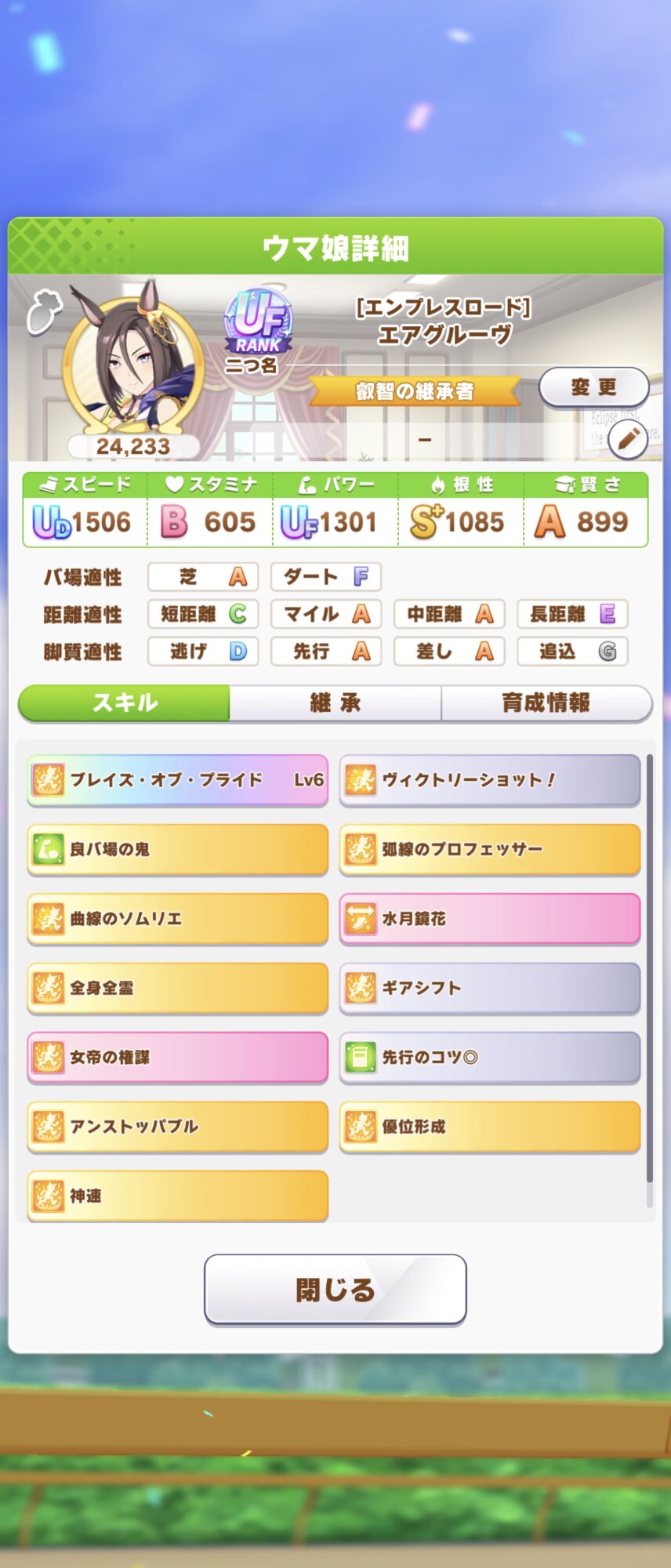
Task: Open the ヴィクトリーショット！ skill
Action: (x=490, y=780)
